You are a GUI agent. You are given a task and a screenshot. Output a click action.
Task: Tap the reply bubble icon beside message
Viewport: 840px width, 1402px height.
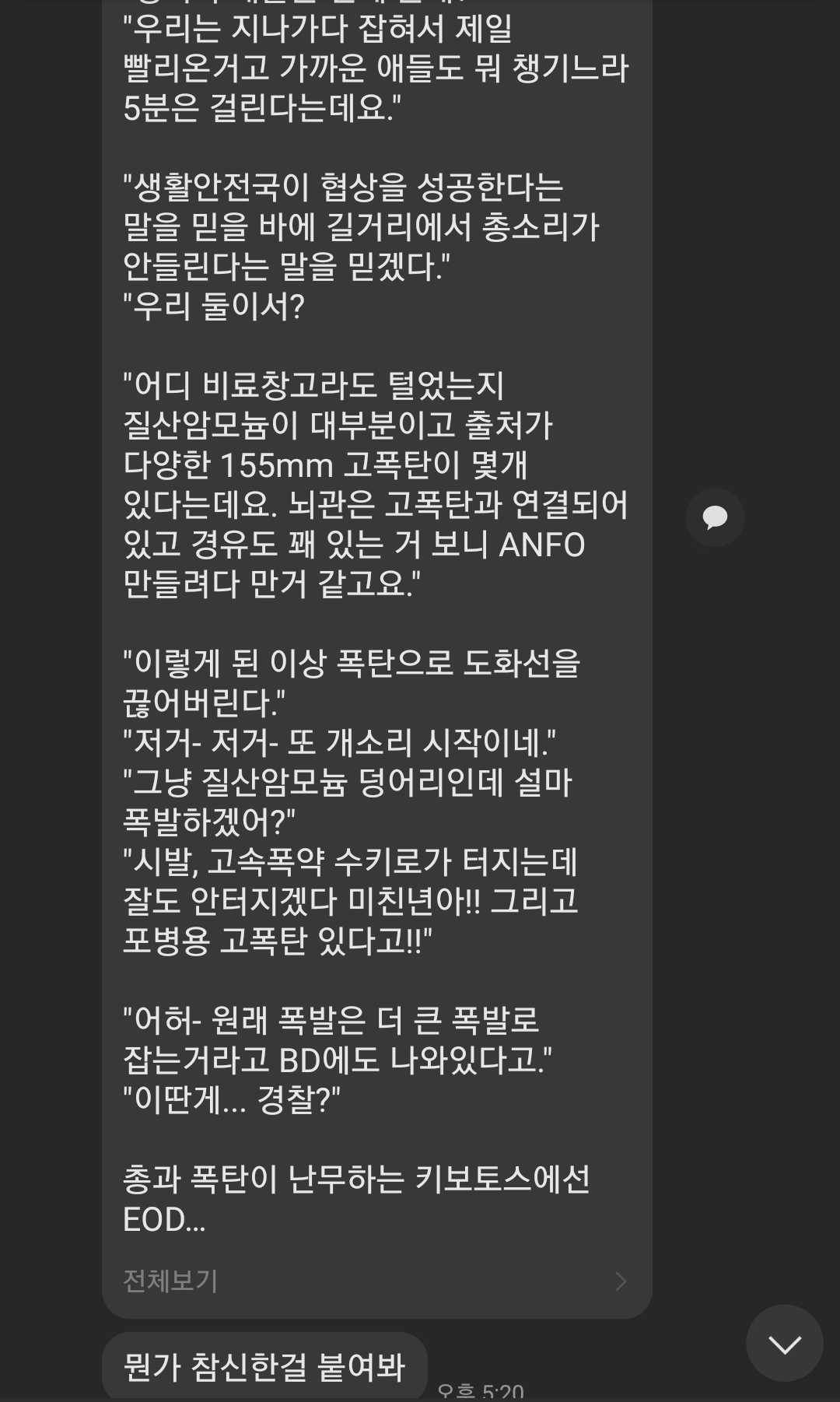point(715,517)
